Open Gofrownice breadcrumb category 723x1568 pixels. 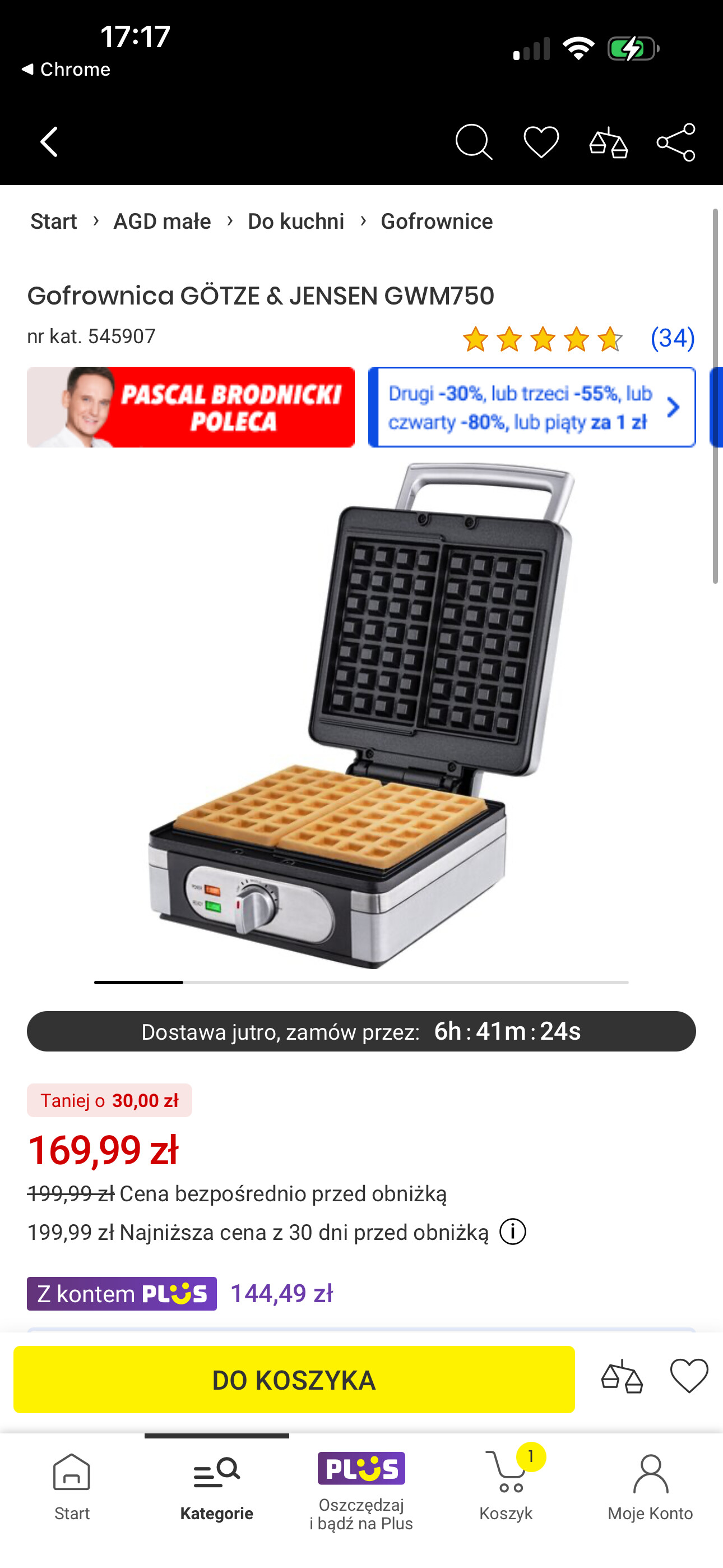pyautogui.click(x=437, y=221)
